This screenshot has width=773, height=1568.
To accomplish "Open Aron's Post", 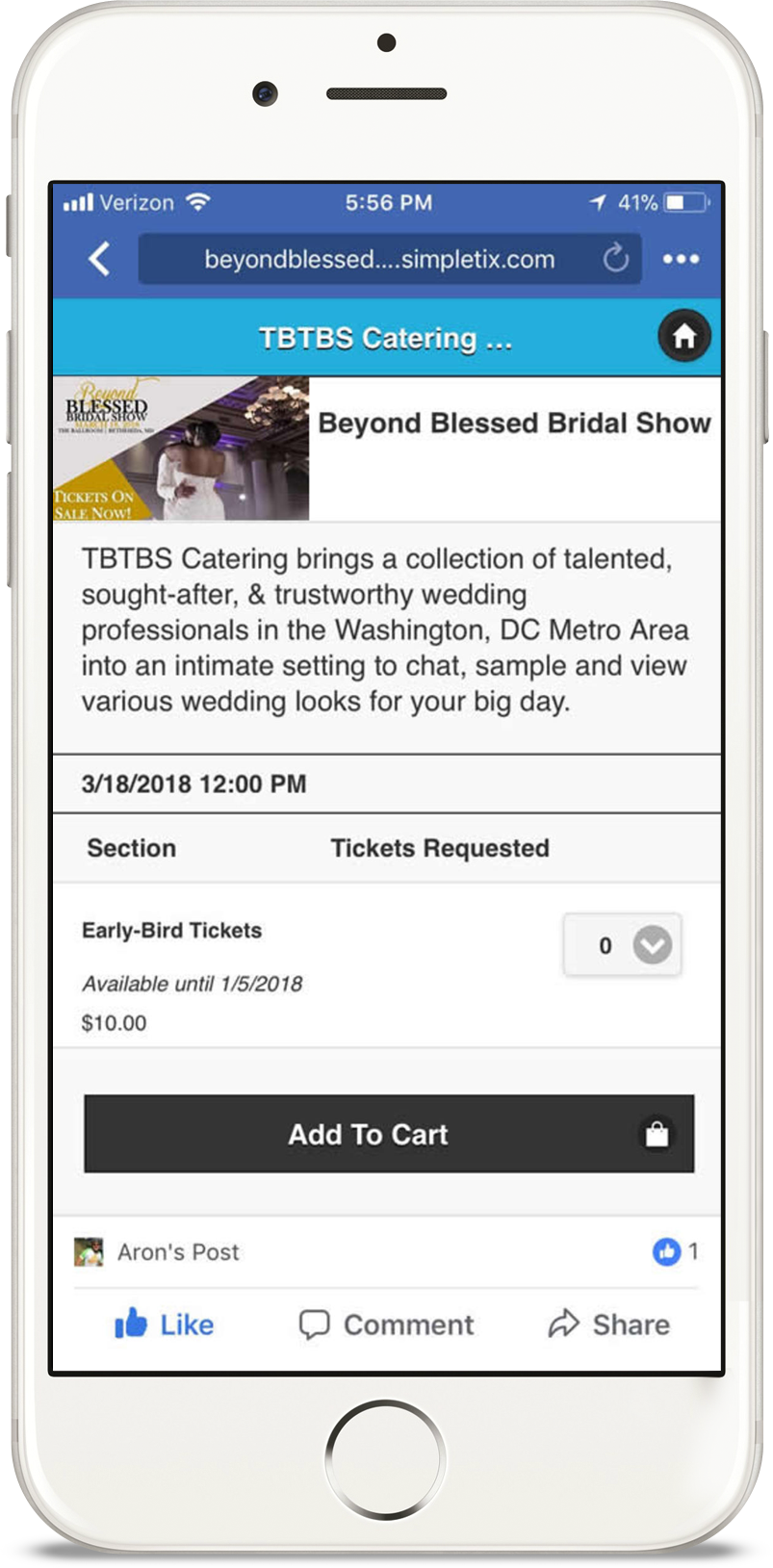I will click(x=177, y=1252).
